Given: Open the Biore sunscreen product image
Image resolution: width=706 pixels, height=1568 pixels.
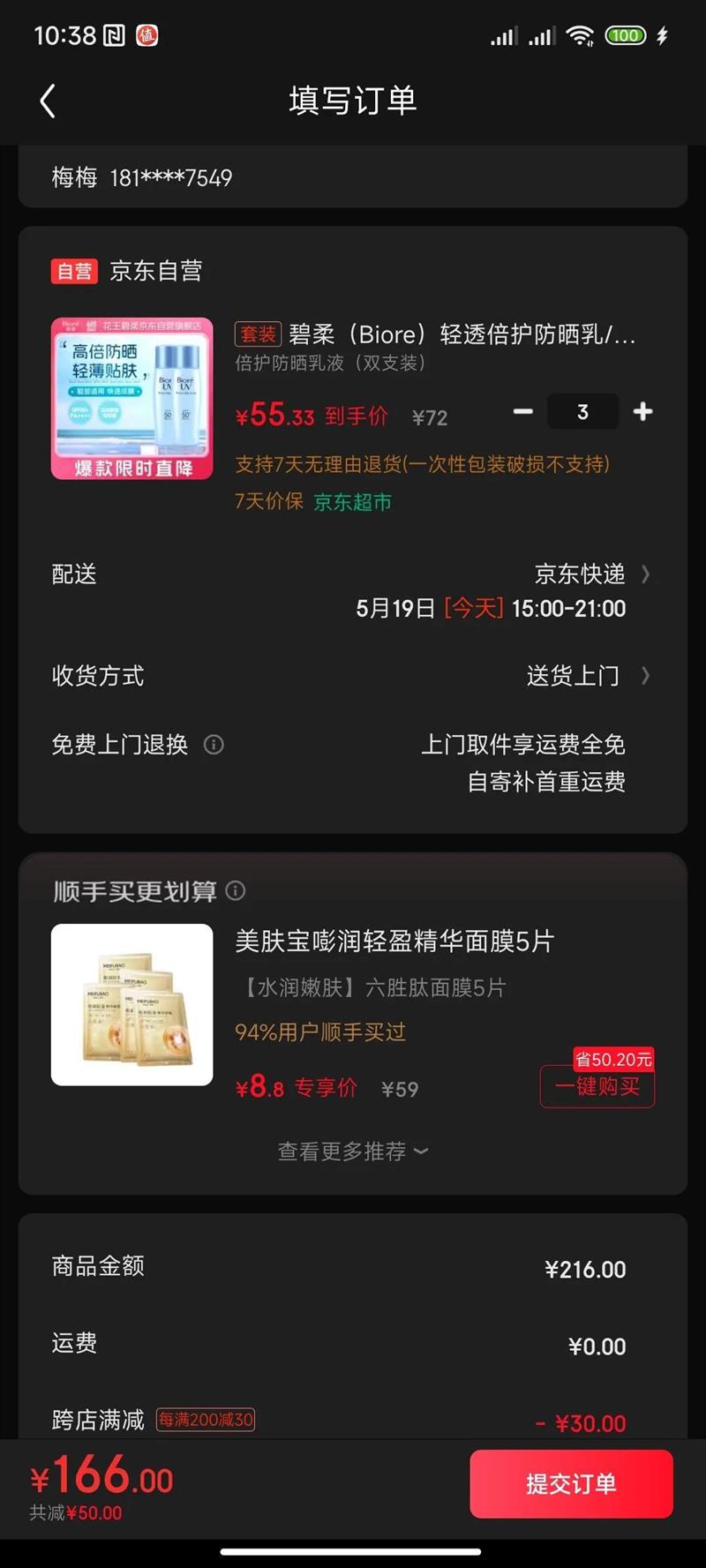Looking at the screenshot, I should (x=131, y=399).
